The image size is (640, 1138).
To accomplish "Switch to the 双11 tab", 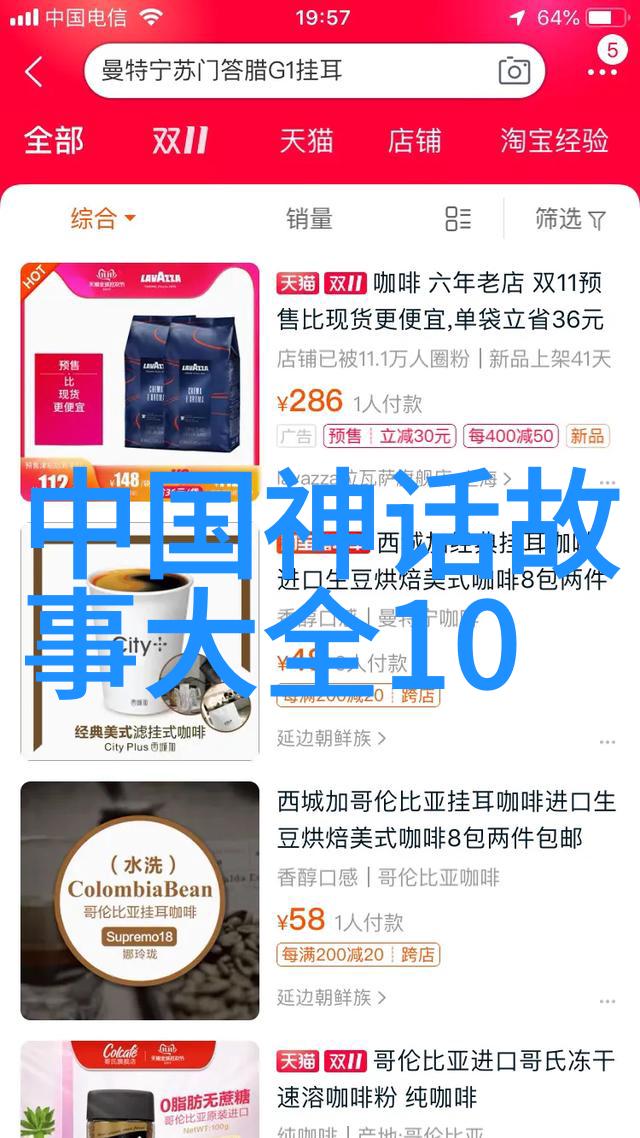I will pos(180,141).
